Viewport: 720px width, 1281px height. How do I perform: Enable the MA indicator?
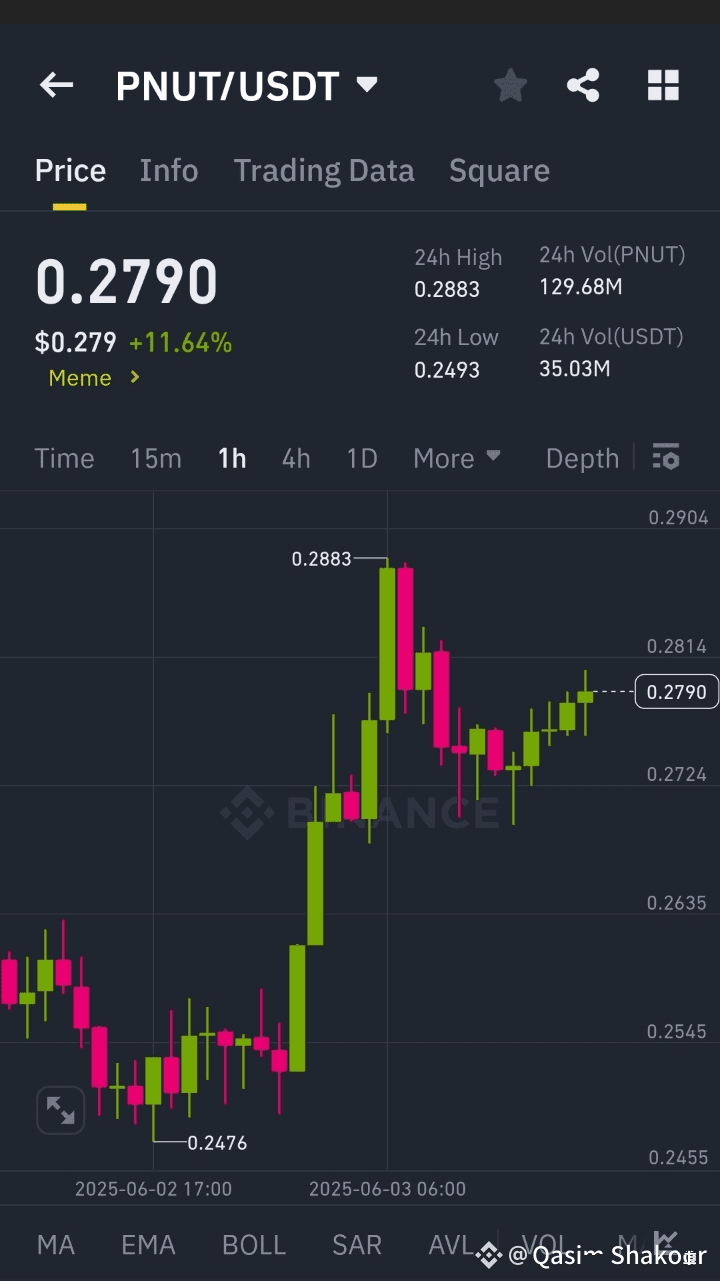click(56, 1245)
